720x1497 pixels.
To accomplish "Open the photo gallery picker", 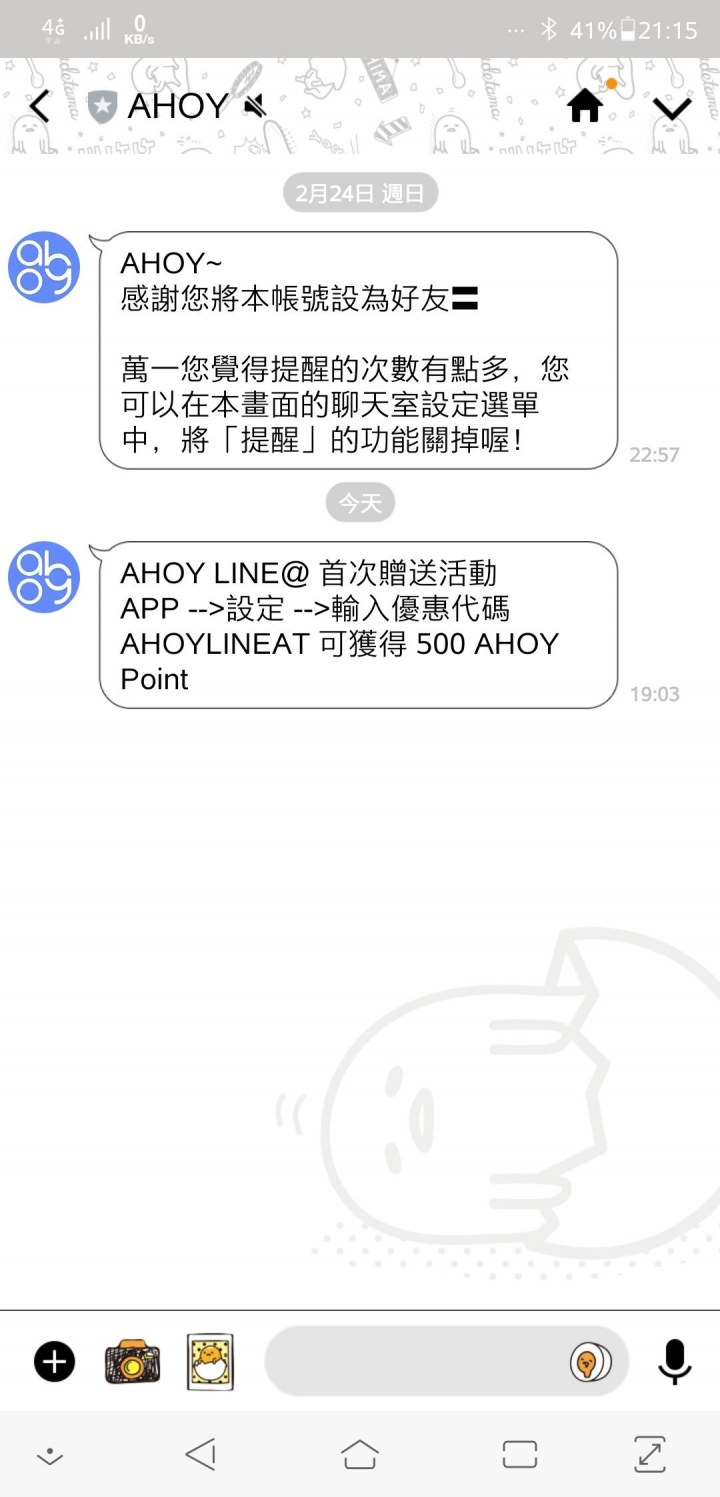I will (210, 1361).
